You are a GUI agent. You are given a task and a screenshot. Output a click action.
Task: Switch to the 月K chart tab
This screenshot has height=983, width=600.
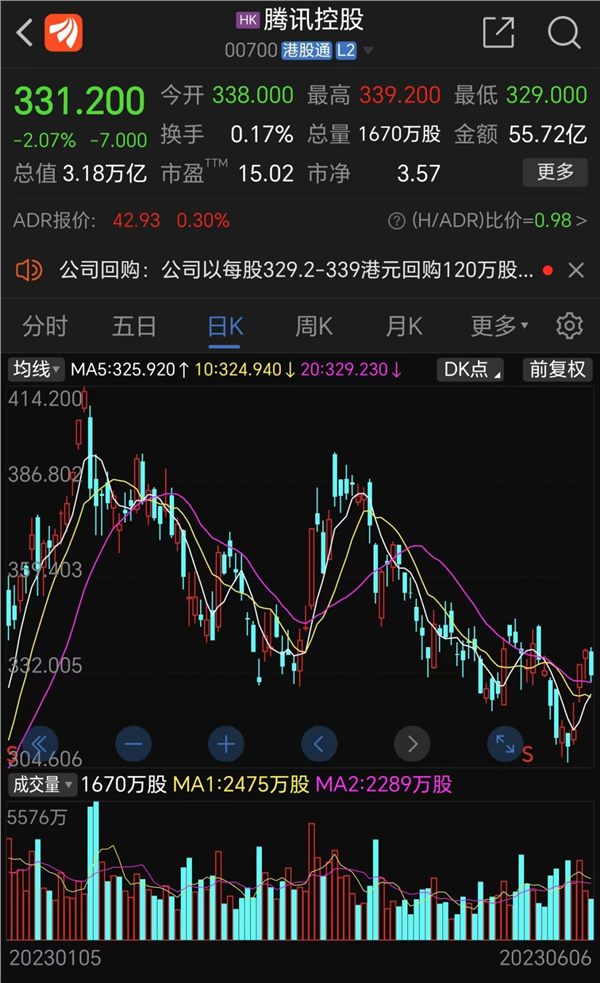coord(404,326)
